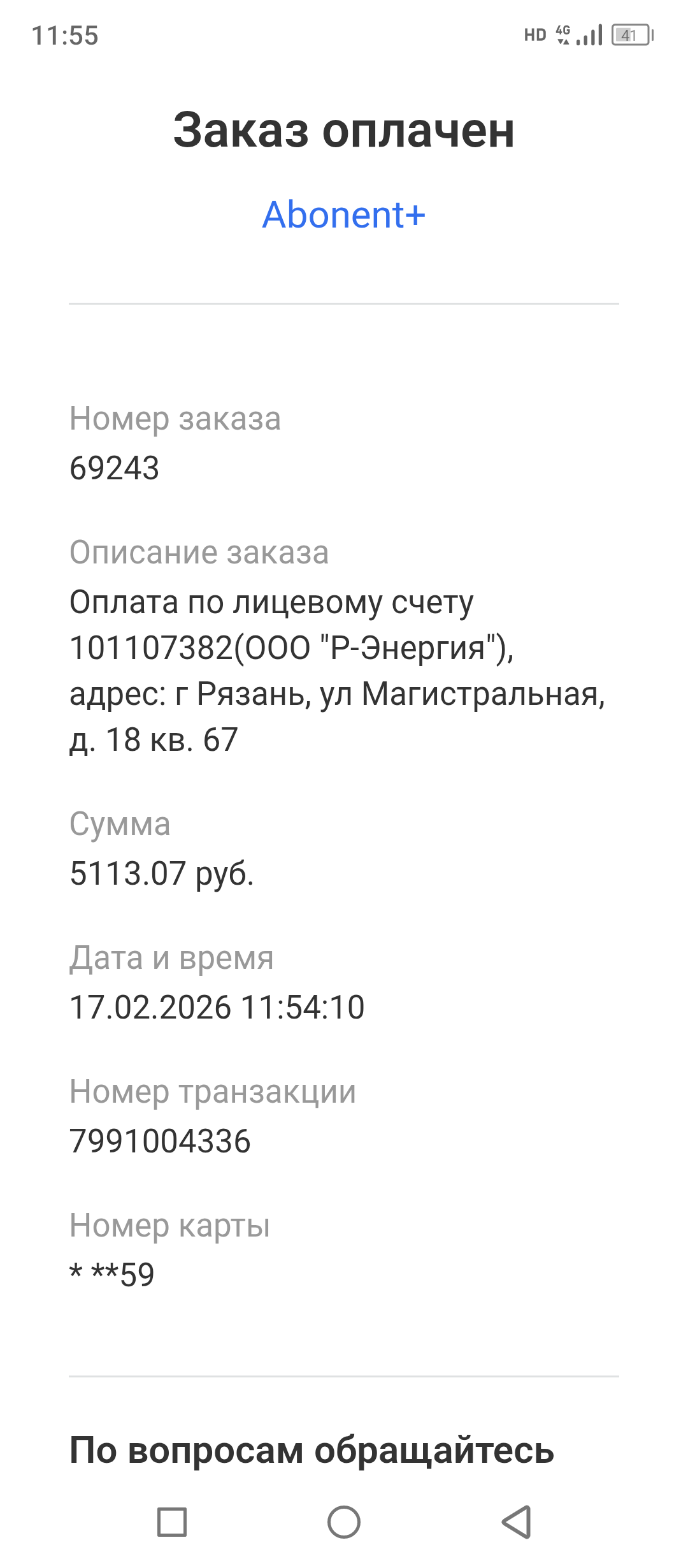The height and width of the screenshot is (1568, 688).
Task: Open the Abonent+ link
Action: coord(343,215)
